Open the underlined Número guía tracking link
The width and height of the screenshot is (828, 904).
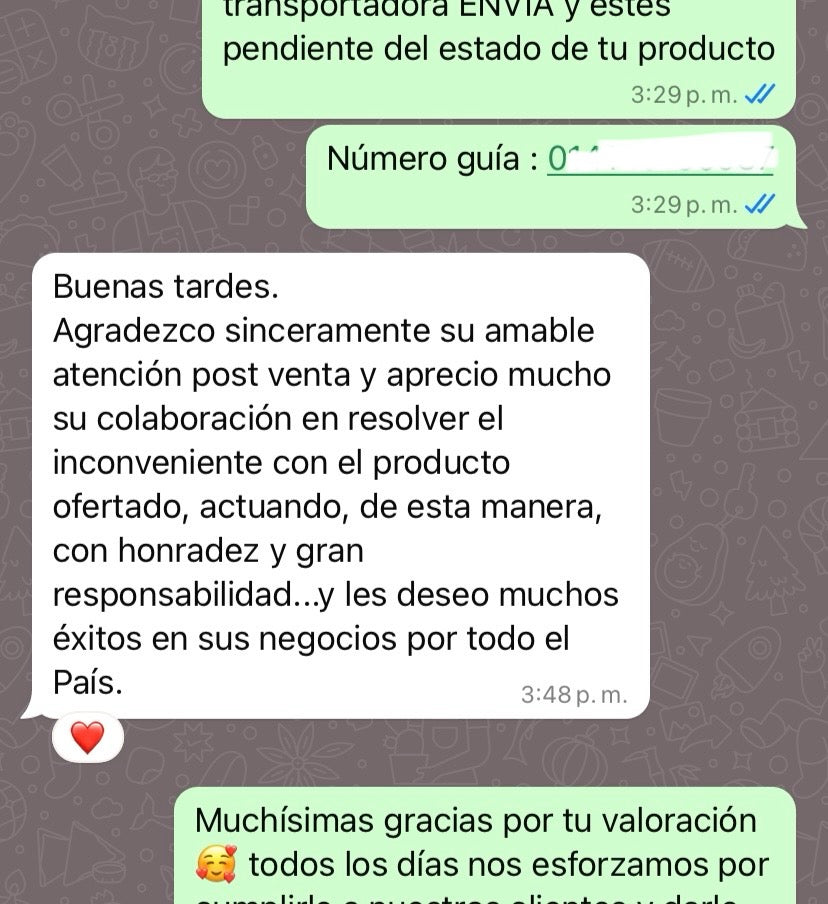[660, 159]
